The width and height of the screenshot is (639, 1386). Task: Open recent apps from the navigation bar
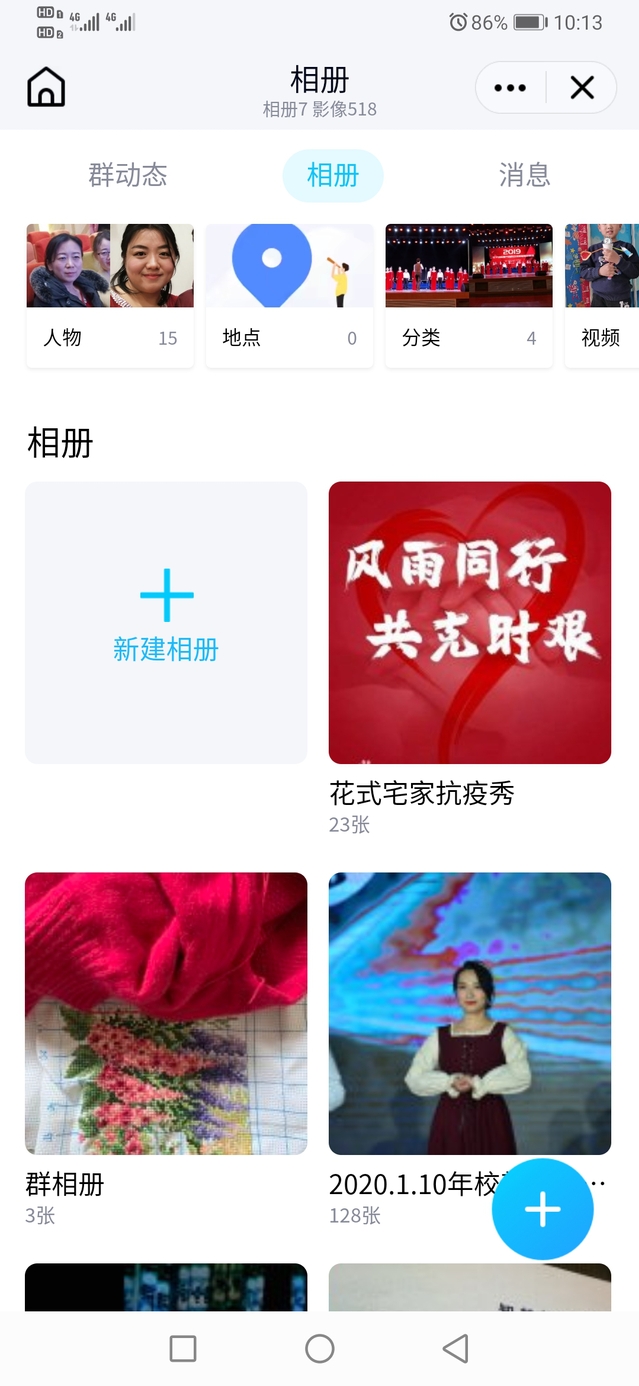click(x=183, y=1349)
